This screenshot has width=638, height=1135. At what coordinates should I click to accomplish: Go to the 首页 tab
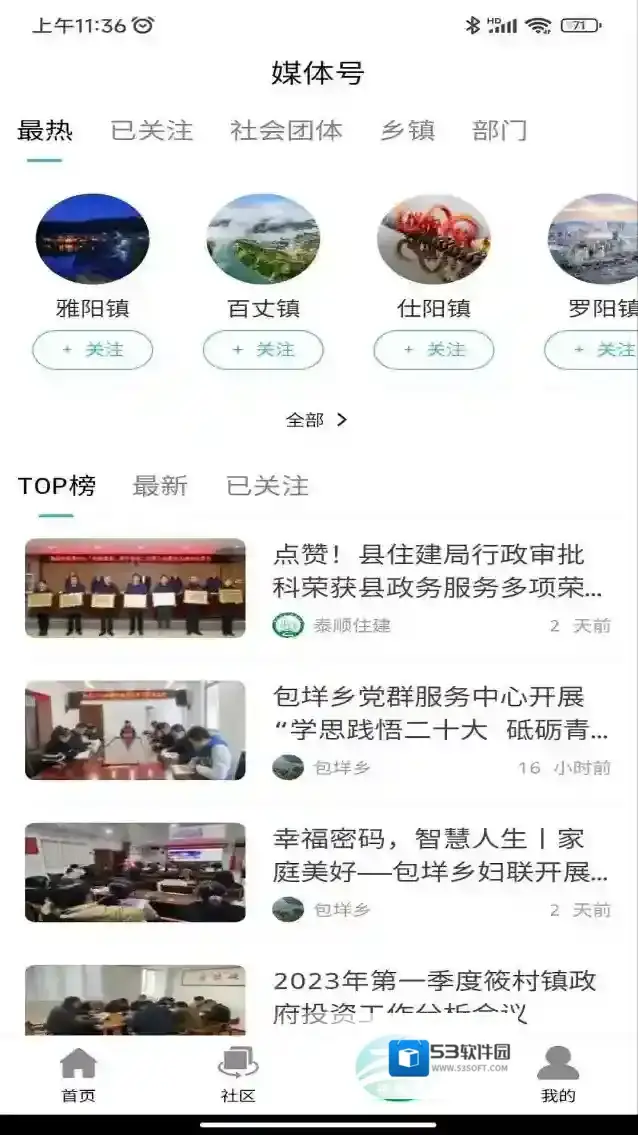pyautogui.click(x=78, y=1075)
